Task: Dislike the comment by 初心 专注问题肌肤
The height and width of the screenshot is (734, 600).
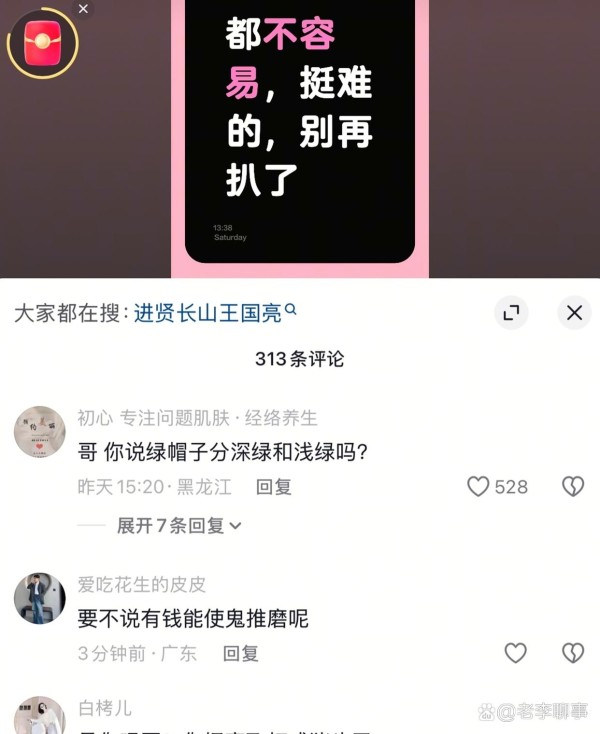Action: [572, 487]
